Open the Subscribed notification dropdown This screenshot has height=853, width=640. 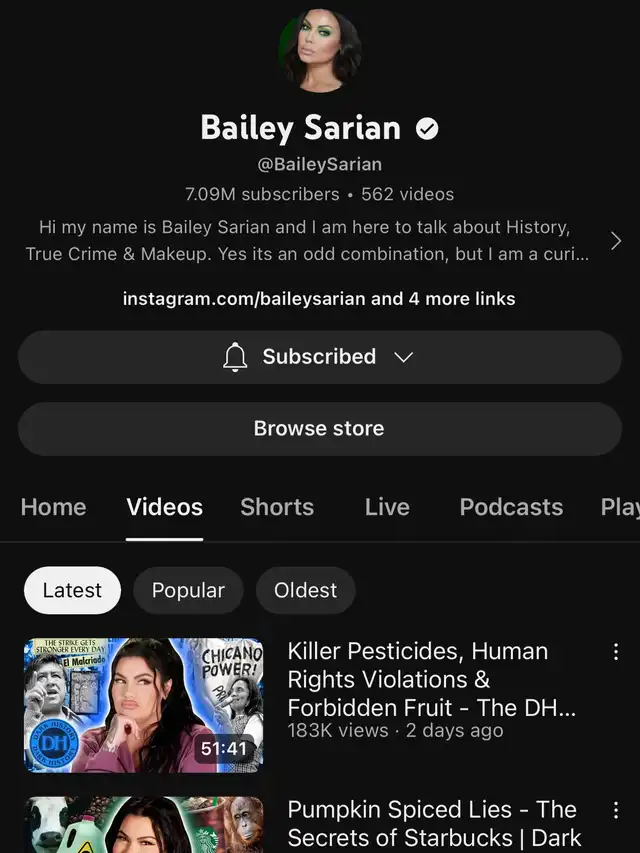pyautogui.click(x=319, y=357)
